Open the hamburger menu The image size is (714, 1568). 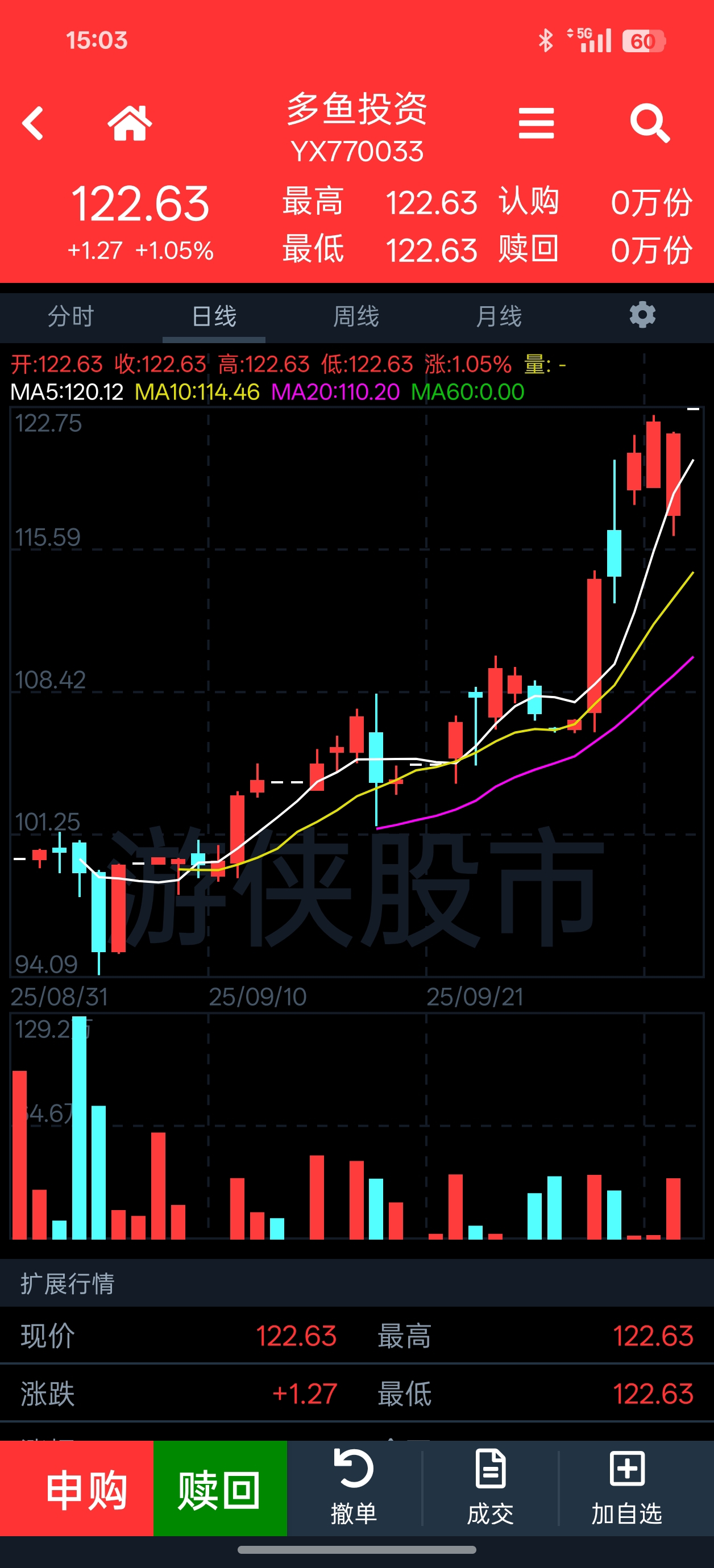[536, 124]
